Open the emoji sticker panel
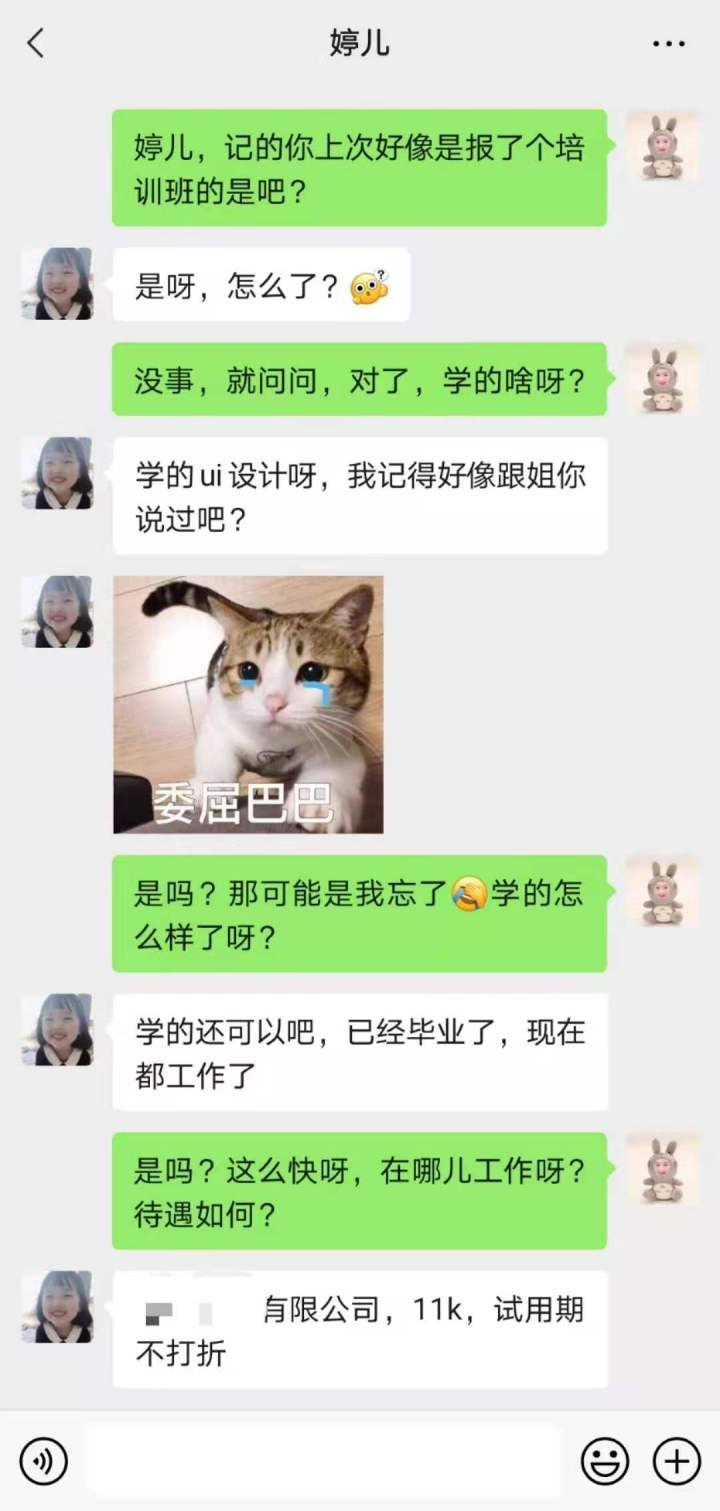Image resolution: width=720 pixels, height=1511 pixels. coord(605,1461)
